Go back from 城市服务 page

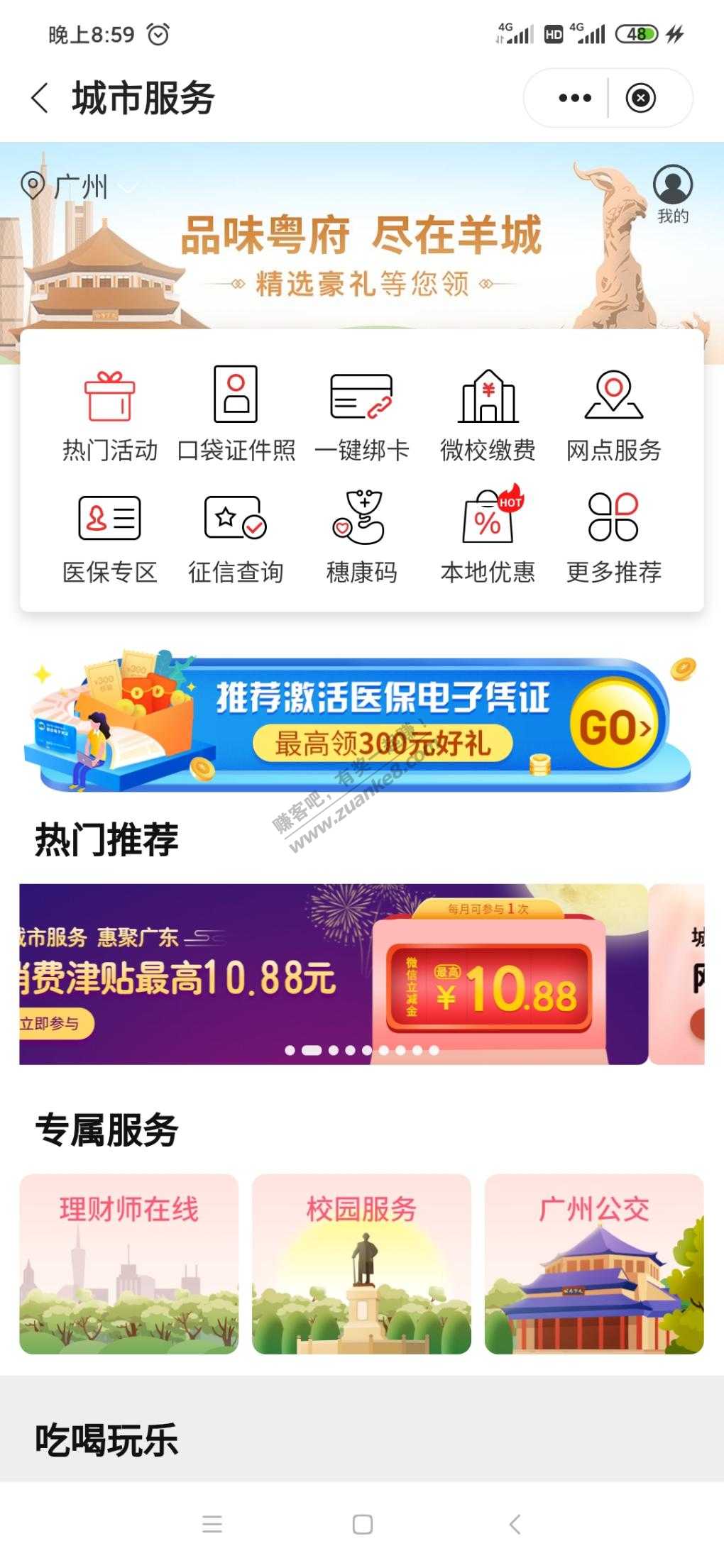[x=40, y=98]
